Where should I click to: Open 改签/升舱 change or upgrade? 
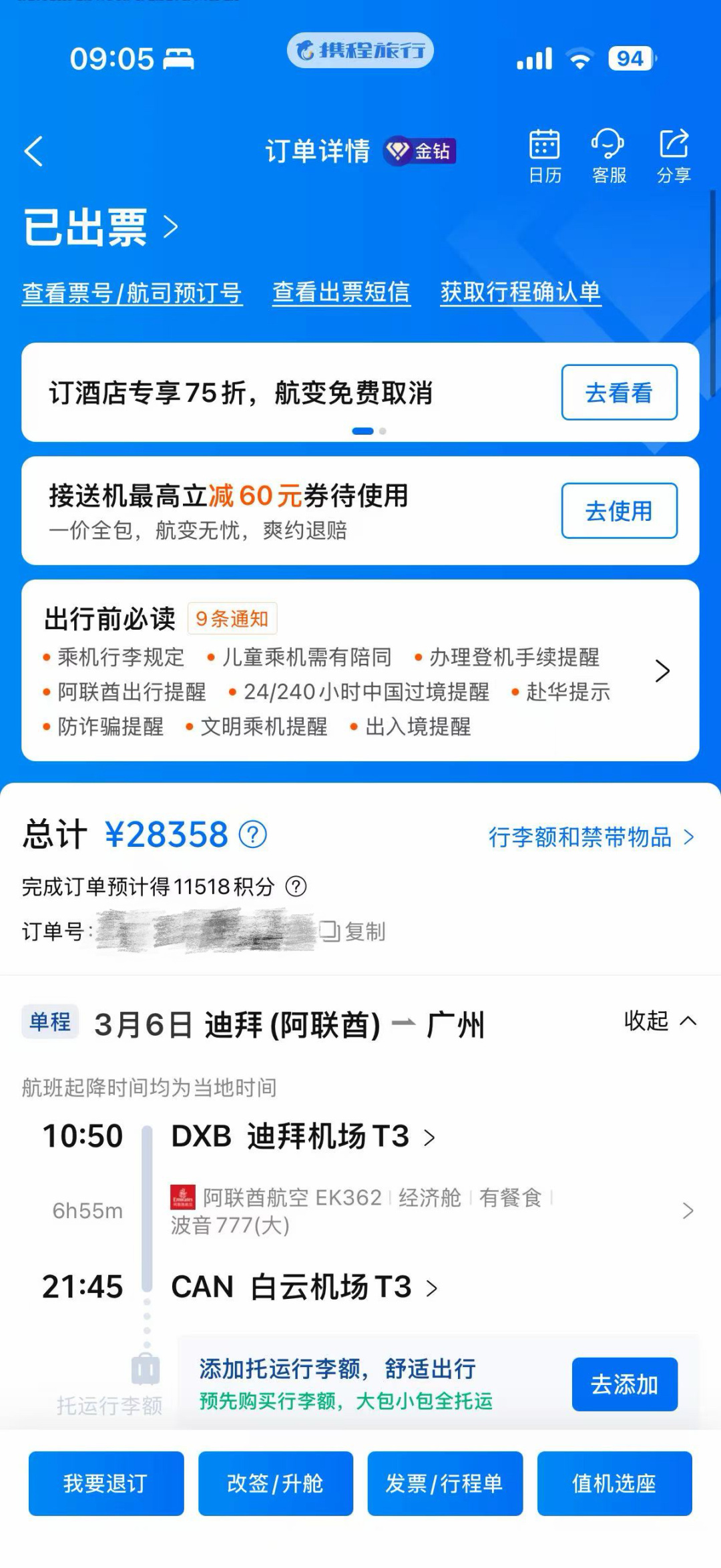coord(275,1483)
